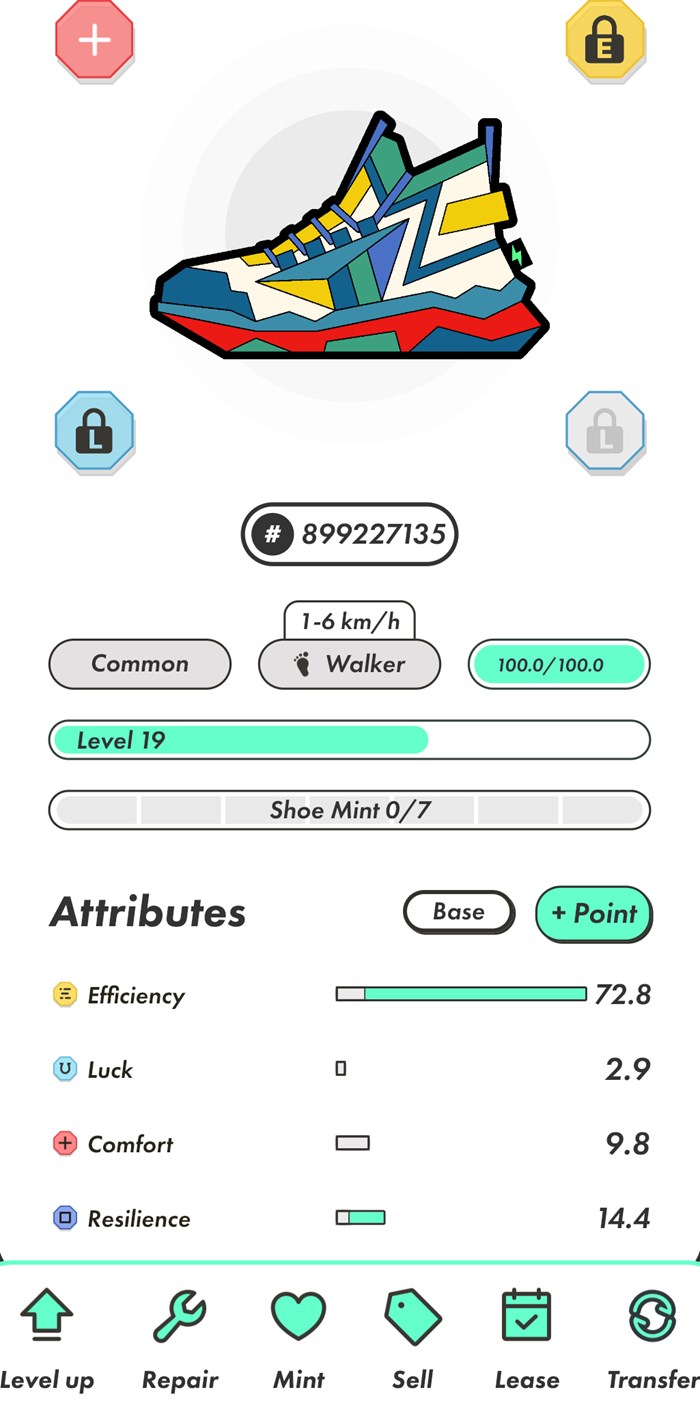Screen dimensions: 700x1418
Task: Tap the greyed-out locked L gem socket
Action: pos(605,432)
